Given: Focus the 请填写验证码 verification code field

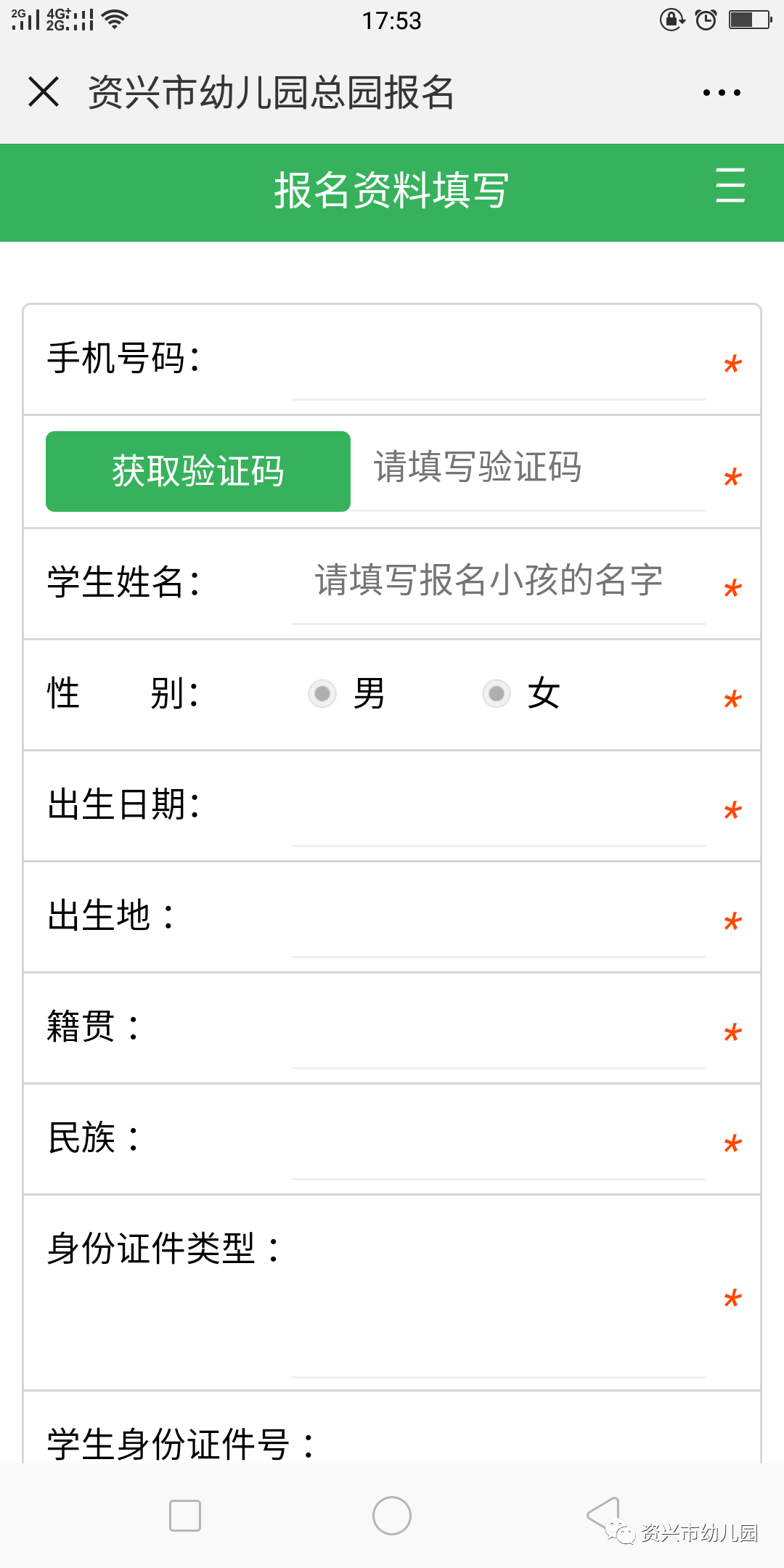Looking at the screenshot, I should click(x=528, y=471).
